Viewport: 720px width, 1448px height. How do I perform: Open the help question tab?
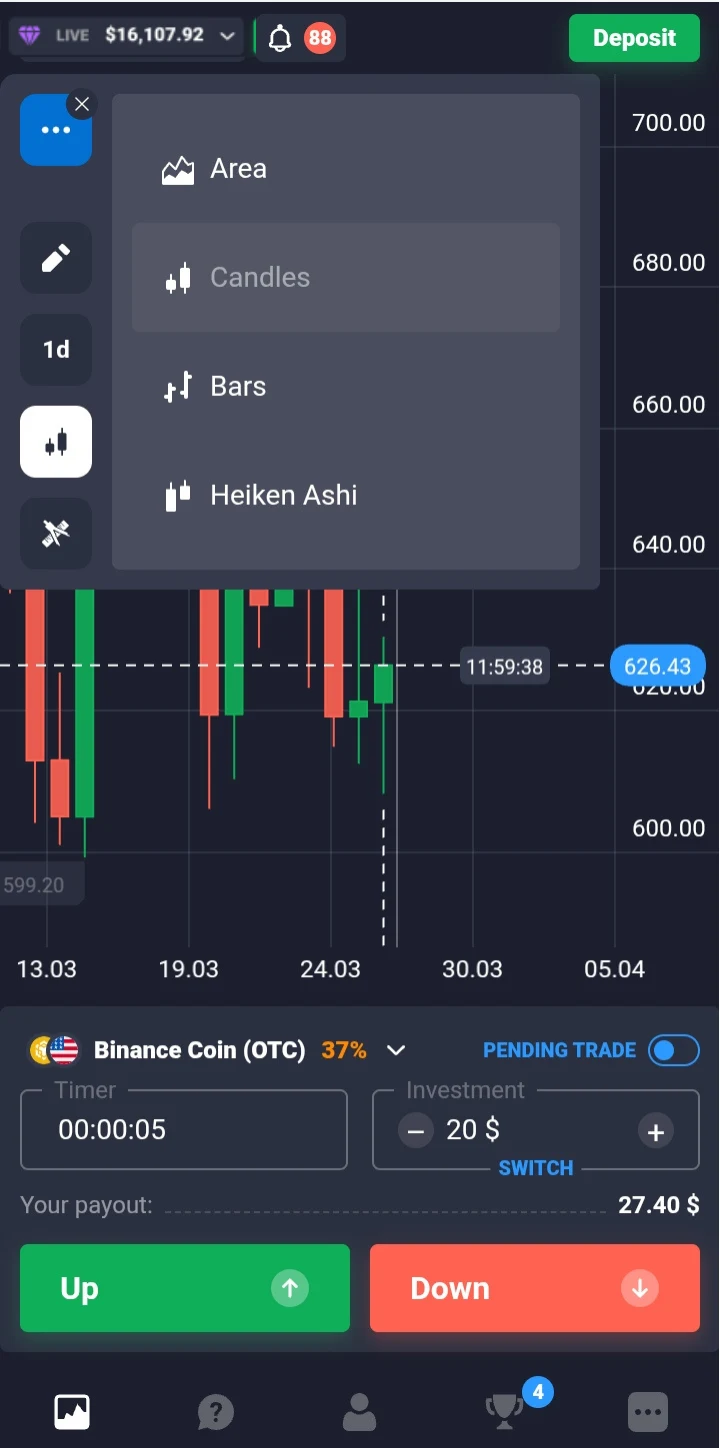pos(216,1412)
